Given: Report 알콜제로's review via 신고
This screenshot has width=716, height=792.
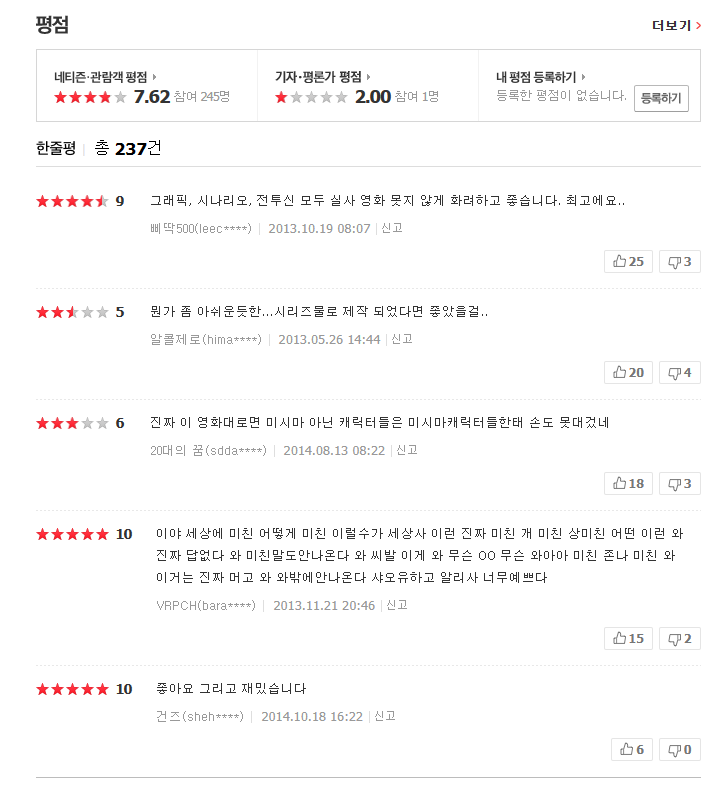Looking at the screenshot, I should pyautogui.click(x=402, y=339).
